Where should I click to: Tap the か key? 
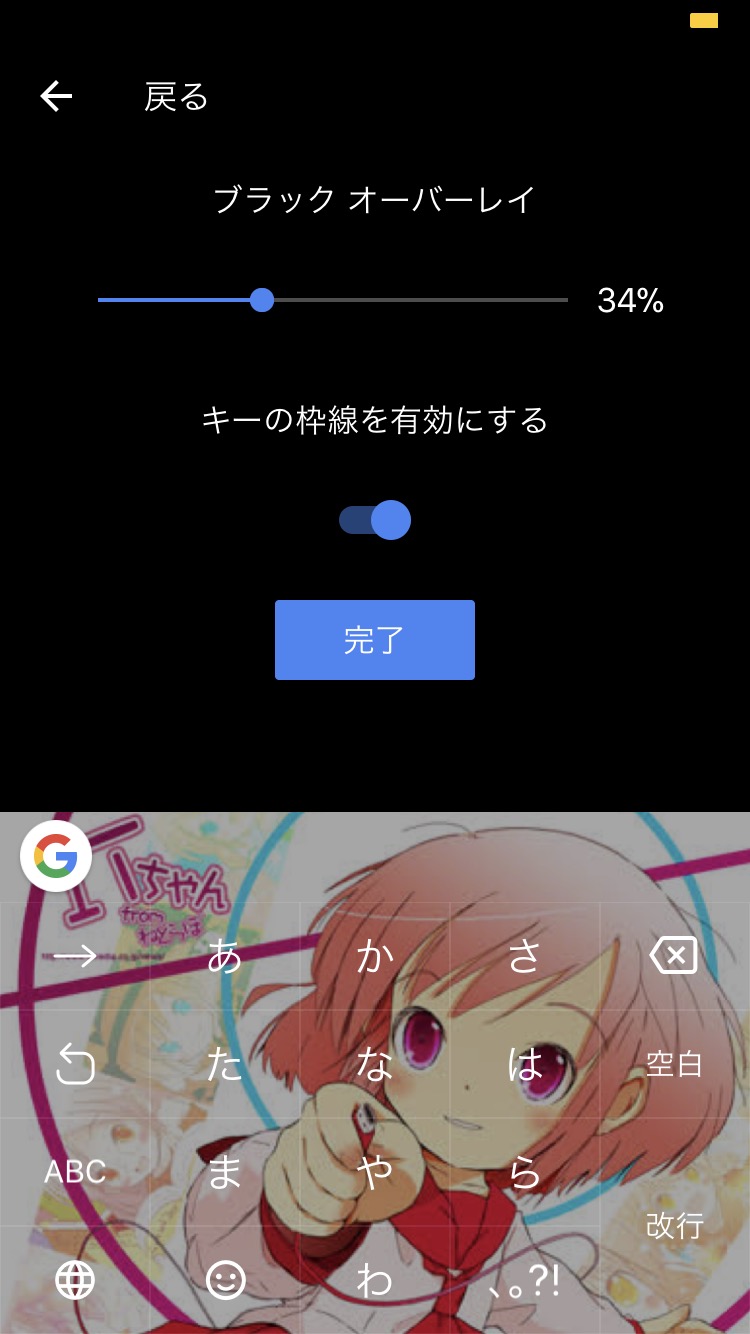(375, 957)
